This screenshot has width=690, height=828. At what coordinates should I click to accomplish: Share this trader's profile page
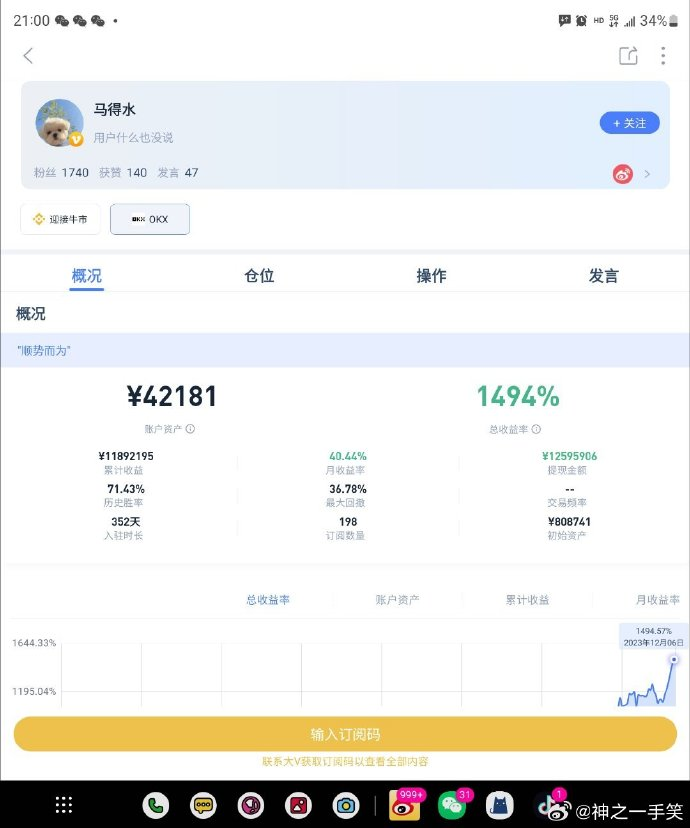coord(628,56)
